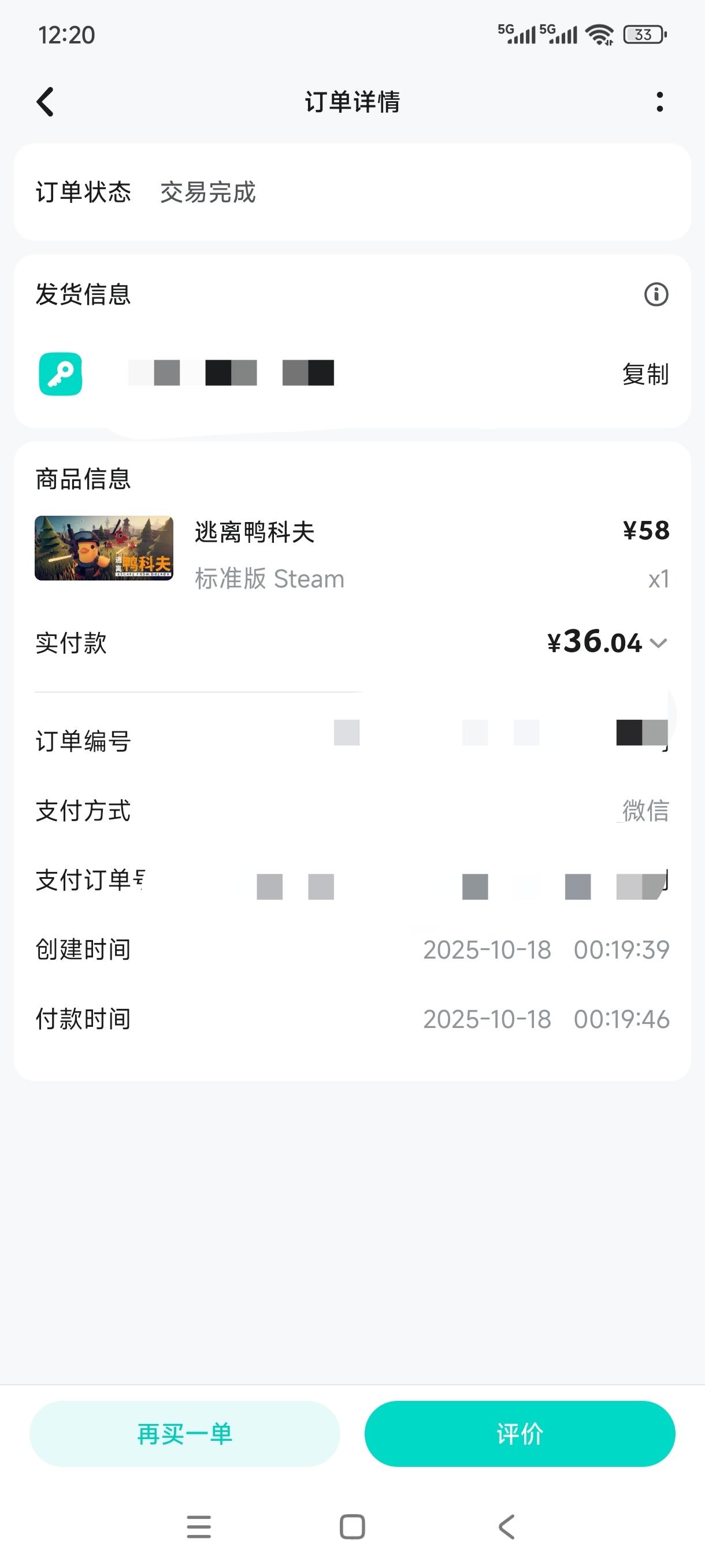Copy the activation key with 复制
Viewport: 705px width, 1568px height.
pyautogui.click(x=645, y=373)
